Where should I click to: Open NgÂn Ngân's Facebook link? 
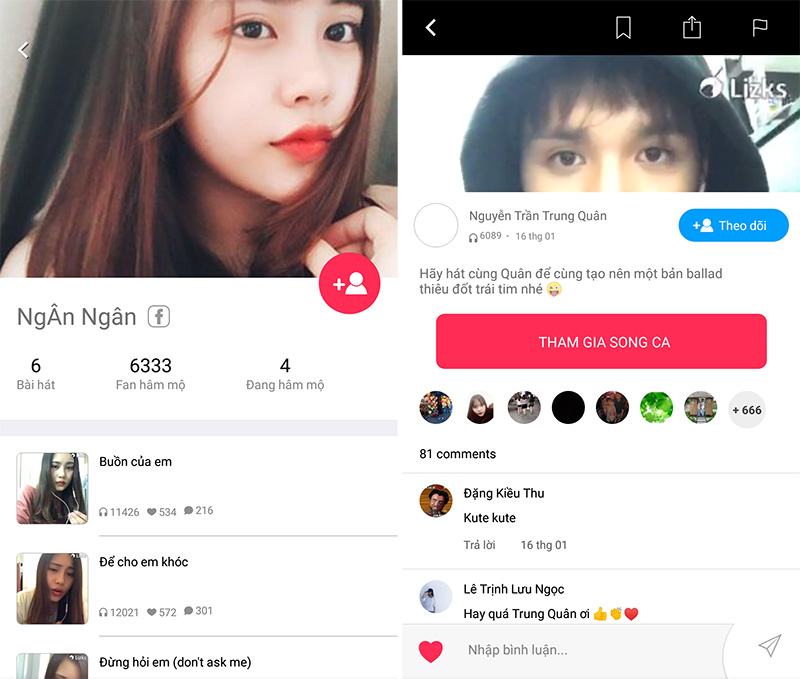[x=159, y=317]
